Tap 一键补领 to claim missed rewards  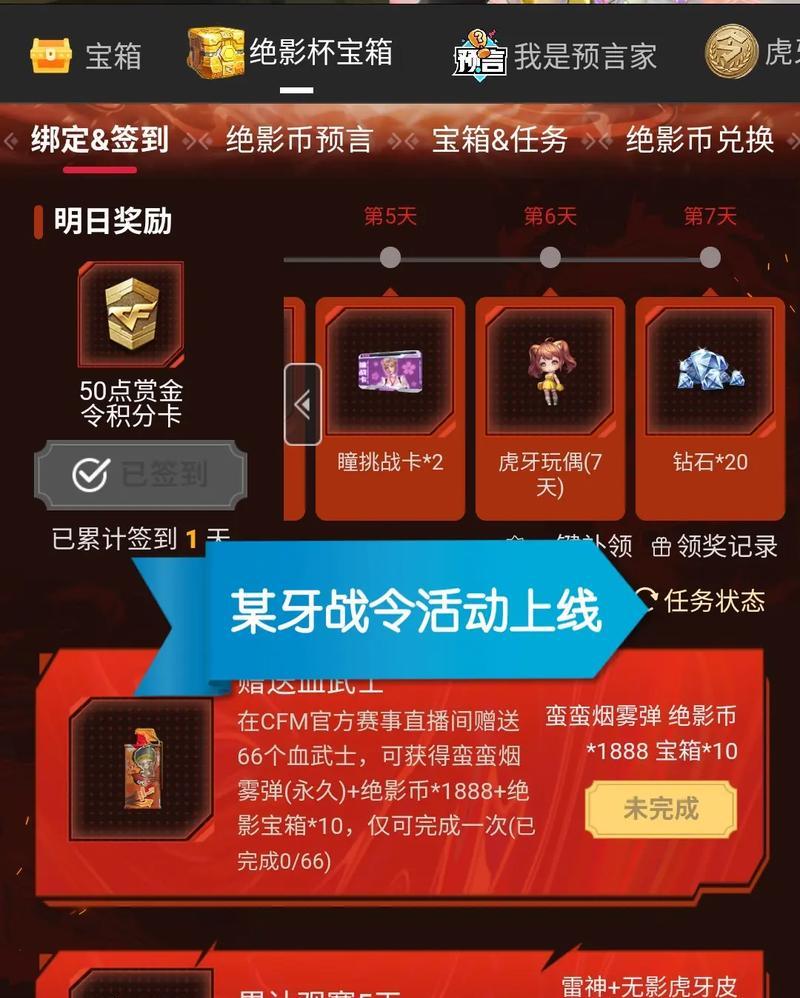point(585,546)
